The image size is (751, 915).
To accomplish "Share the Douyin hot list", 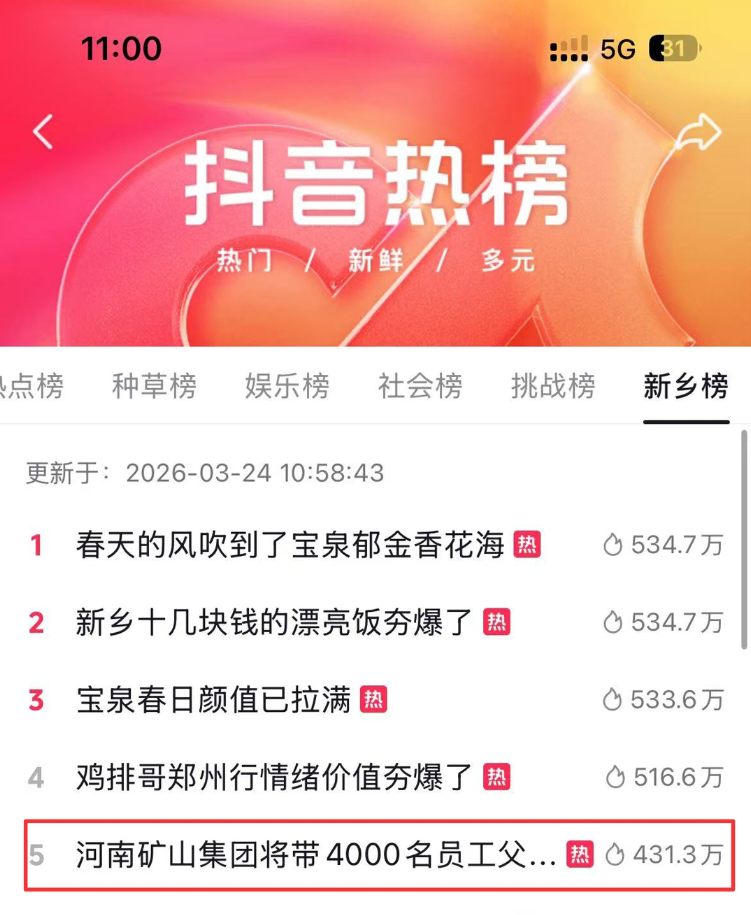I will (697, 134).
